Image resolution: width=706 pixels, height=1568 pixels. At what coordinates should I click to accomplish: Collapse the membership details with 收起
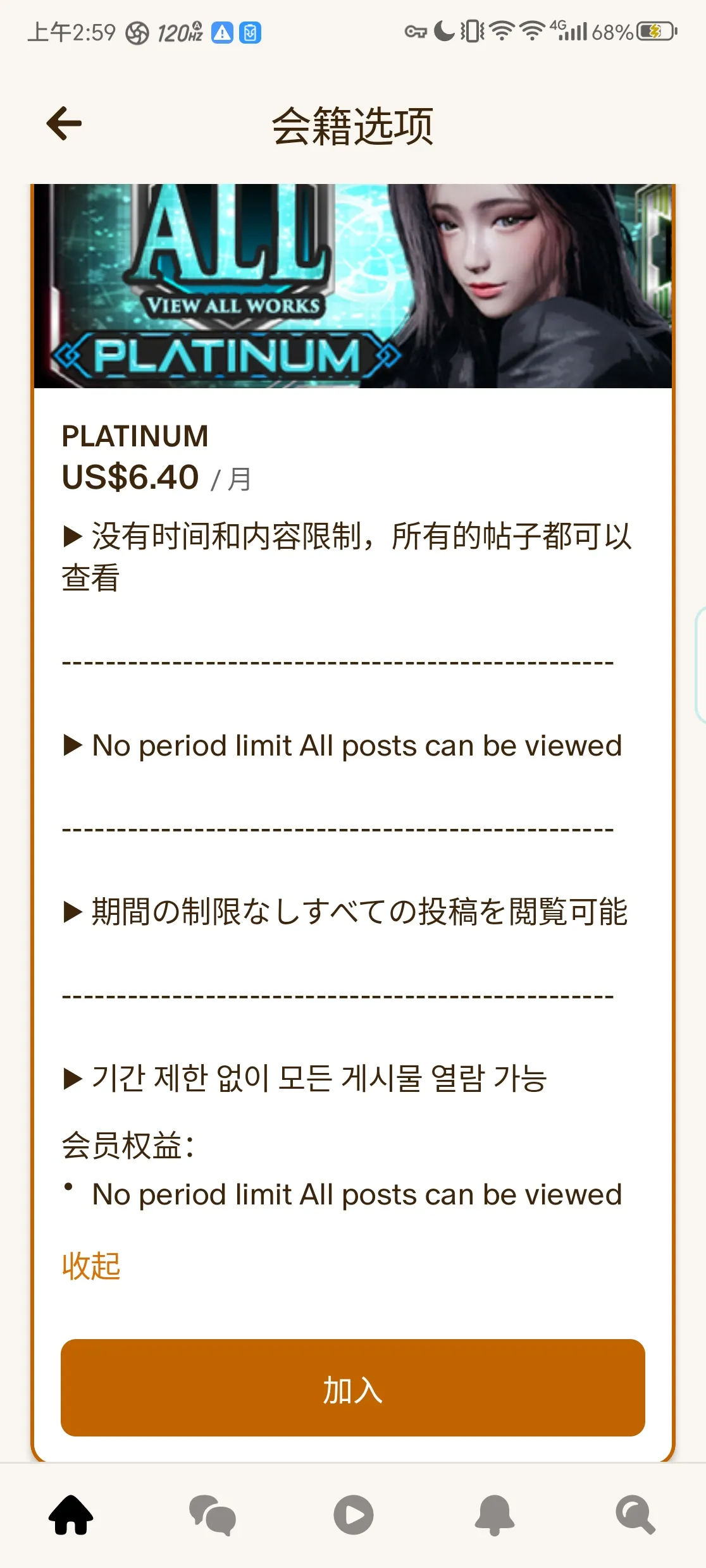click(x=91, y=1266)
